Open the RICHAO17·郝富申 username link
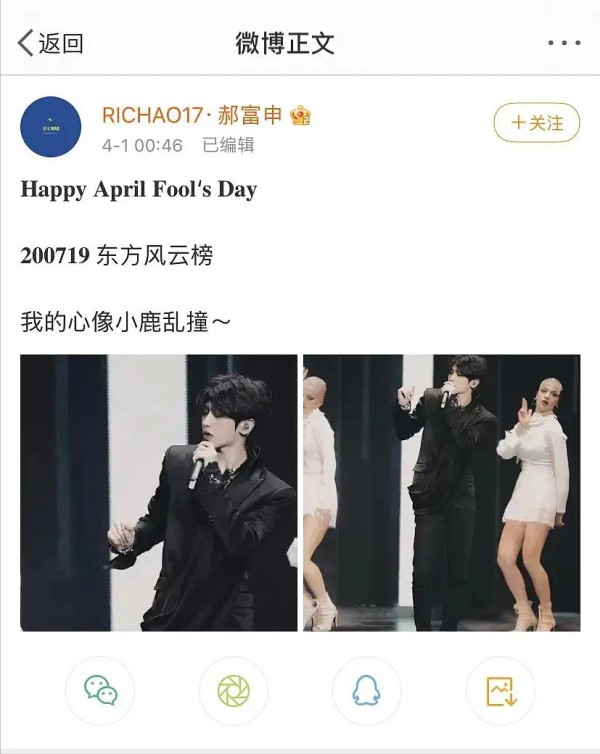The height and width of the screenshot is (754, 600). pyautogui.click(x=195, y=116)
